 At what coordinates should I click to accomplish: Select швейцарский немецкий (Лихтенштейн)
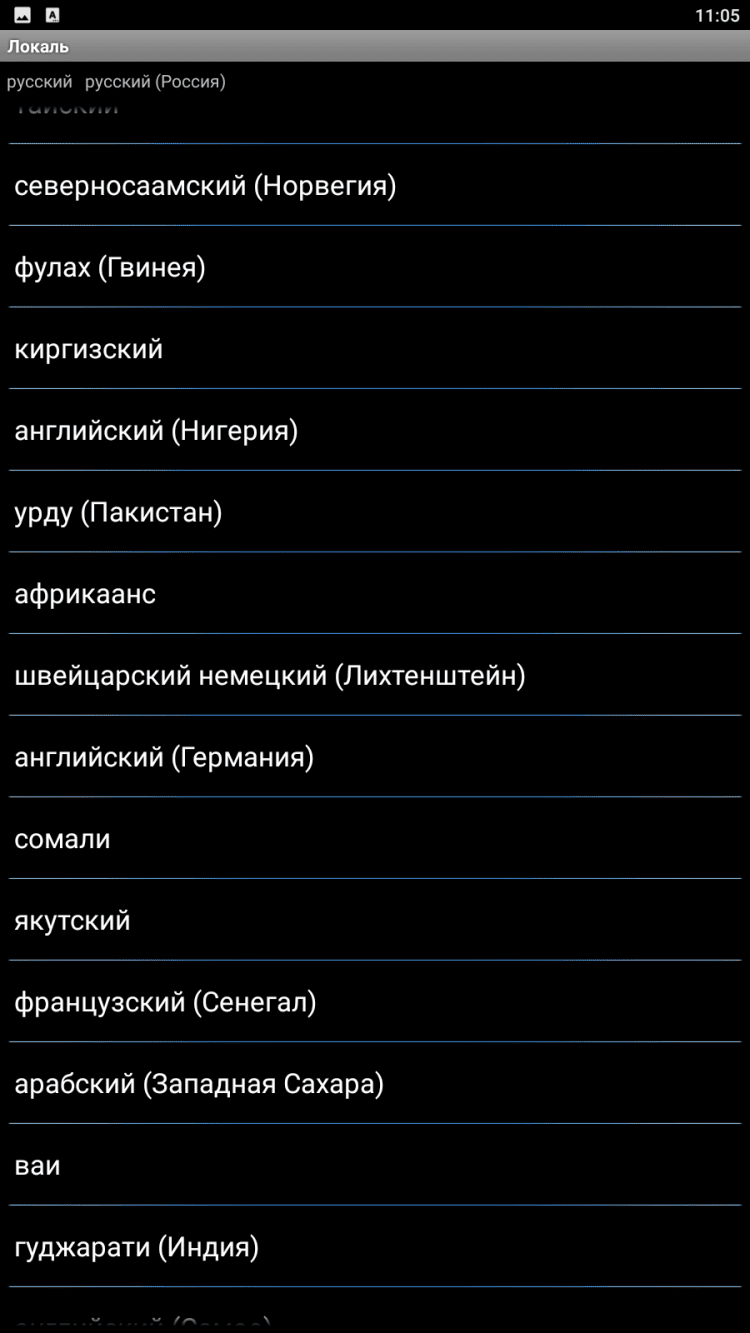270,676
